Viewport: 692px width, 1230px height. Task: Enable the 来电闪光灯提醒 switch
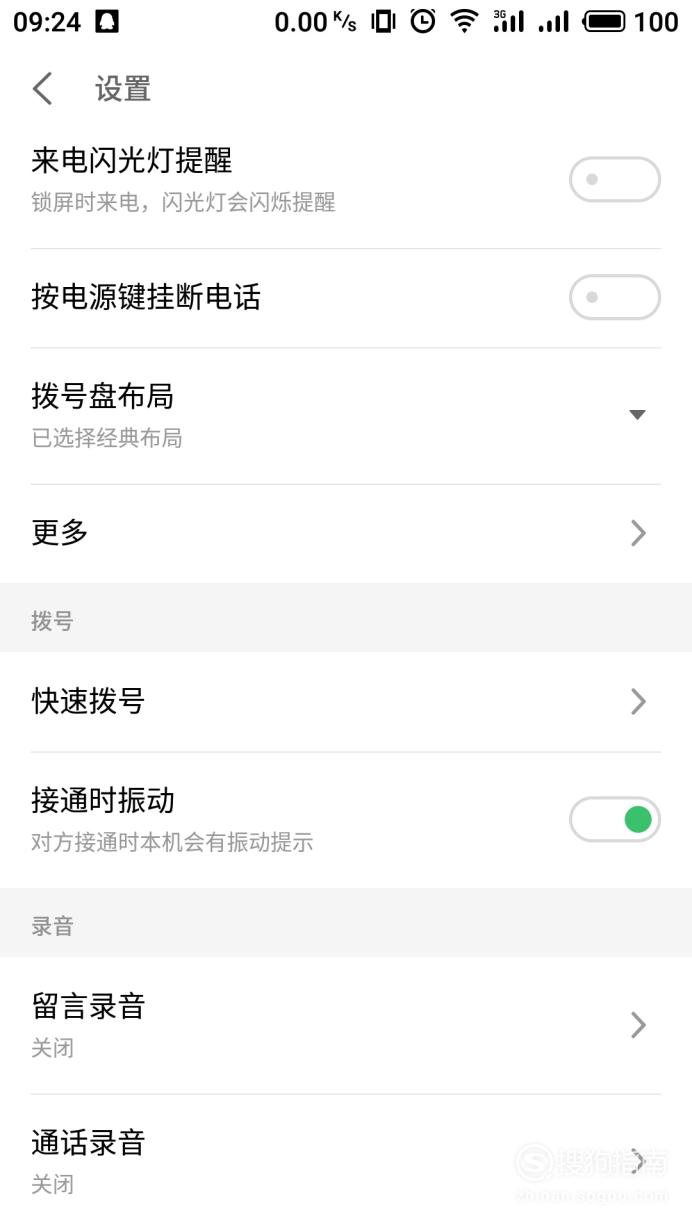(615, 180)
